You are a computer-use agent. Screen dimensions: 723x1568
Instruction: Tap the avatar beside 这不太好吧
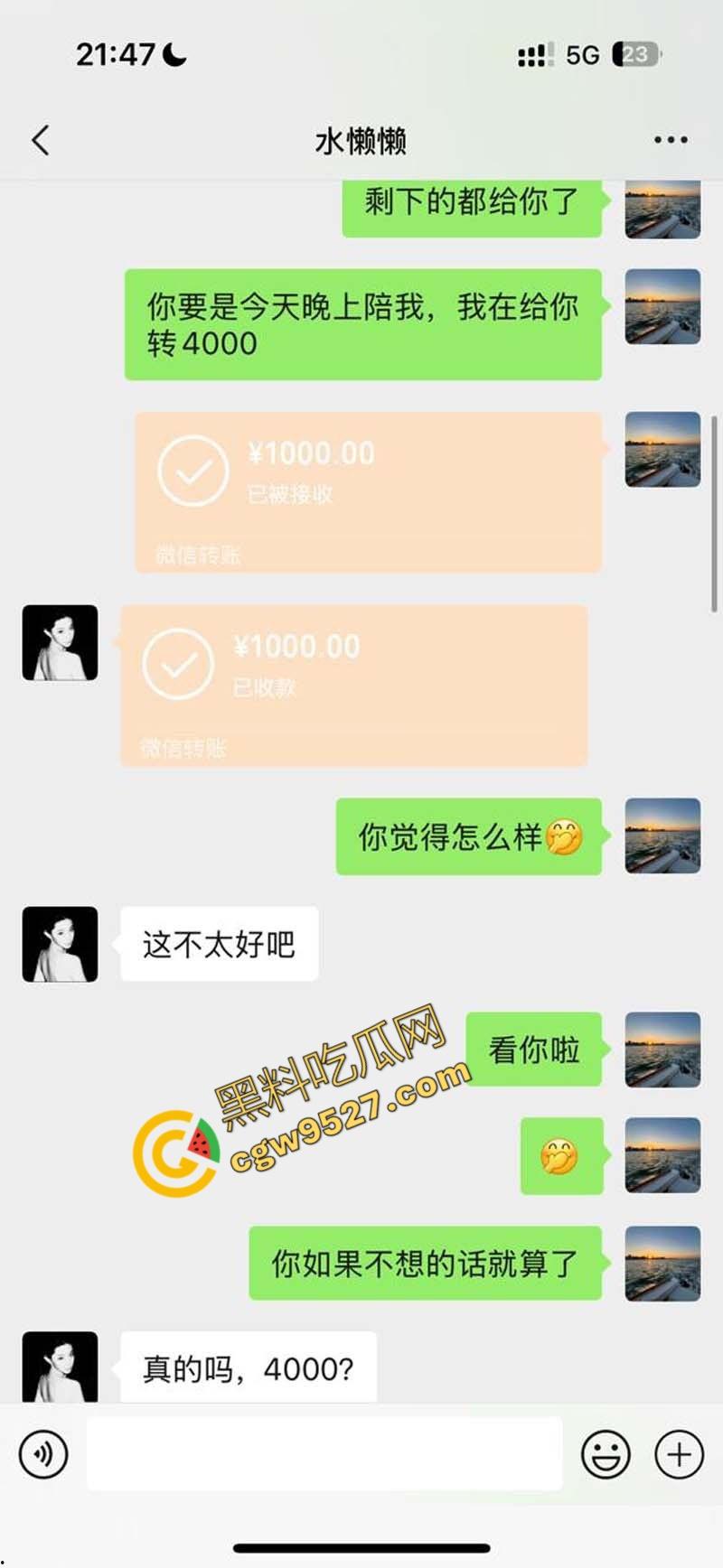(59, 943)
